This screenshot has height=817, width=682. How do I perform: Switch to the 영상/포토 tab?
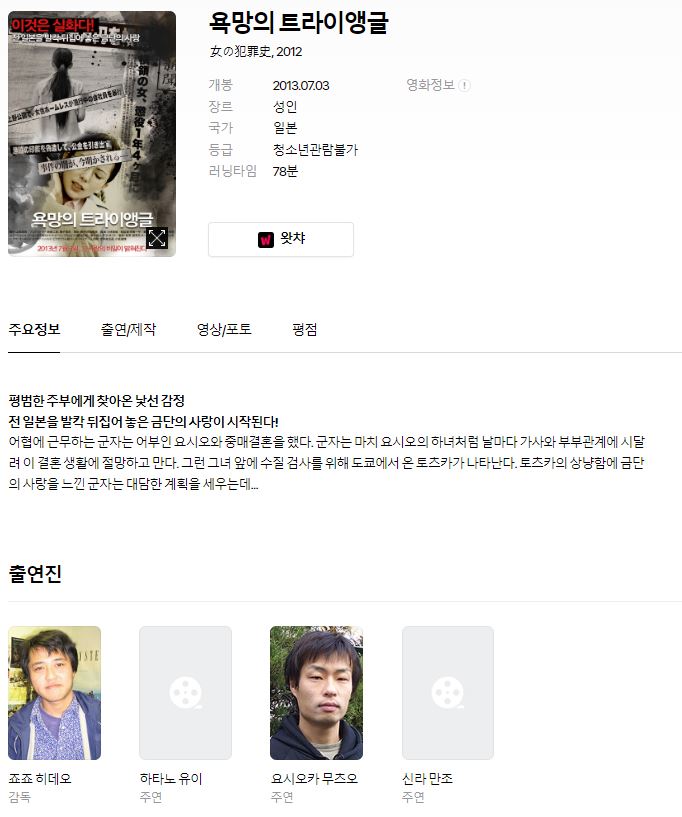224,329
